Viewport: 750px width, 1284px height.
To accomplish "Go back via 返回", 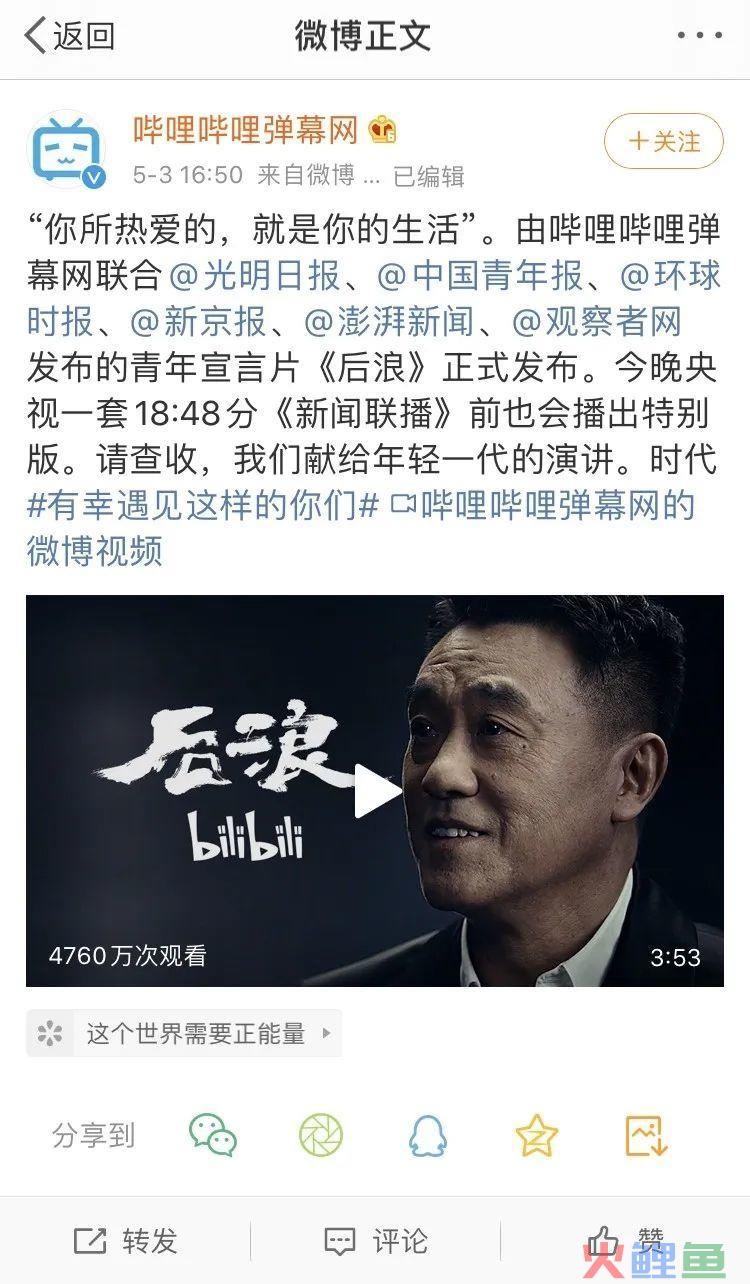I will 70,37.
